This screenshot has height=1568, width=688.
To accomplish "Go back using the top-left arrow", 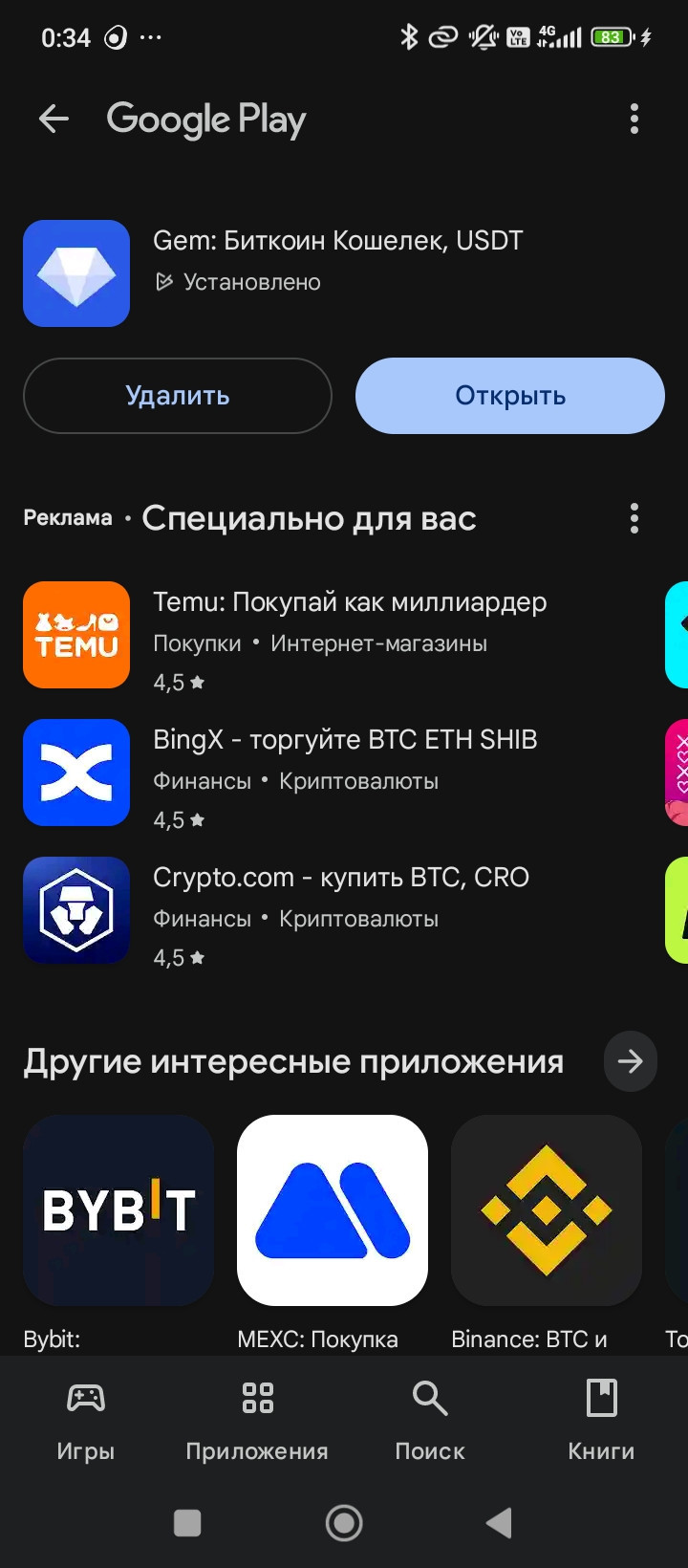I will tap(54, 120).
